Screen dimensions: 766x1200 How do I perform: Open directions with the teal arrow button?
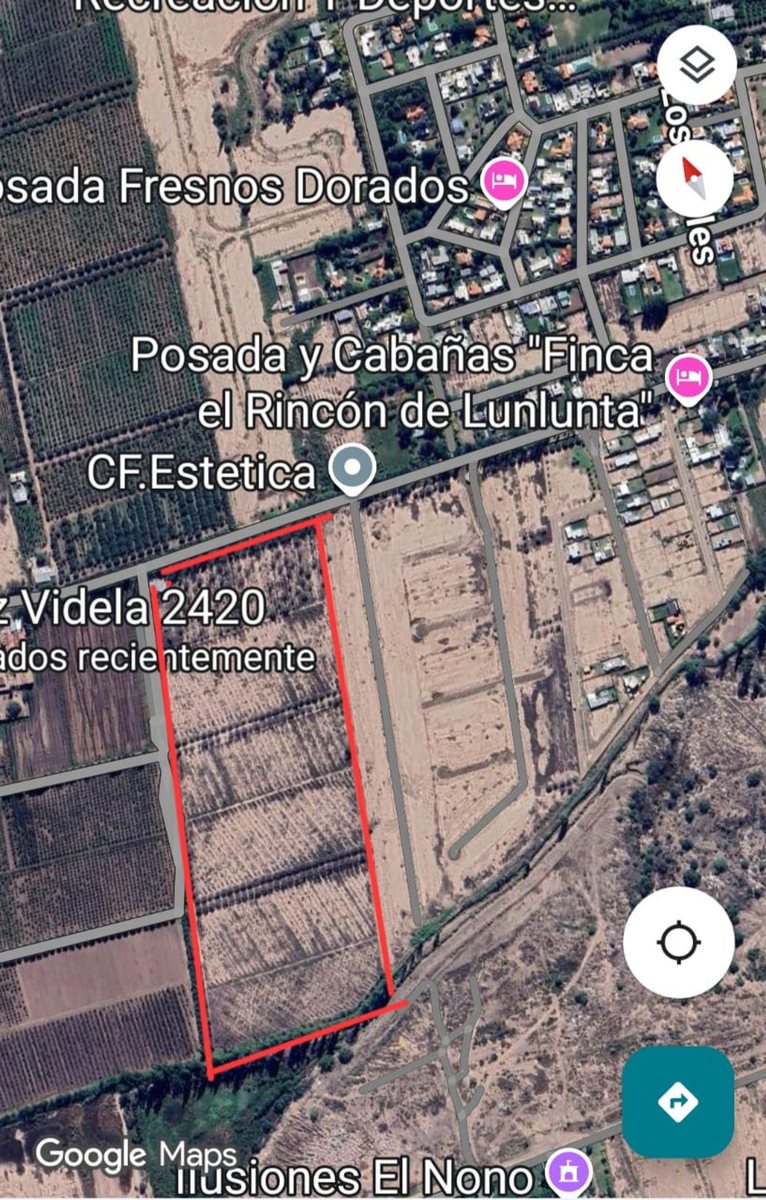(x=678, y=1102)
